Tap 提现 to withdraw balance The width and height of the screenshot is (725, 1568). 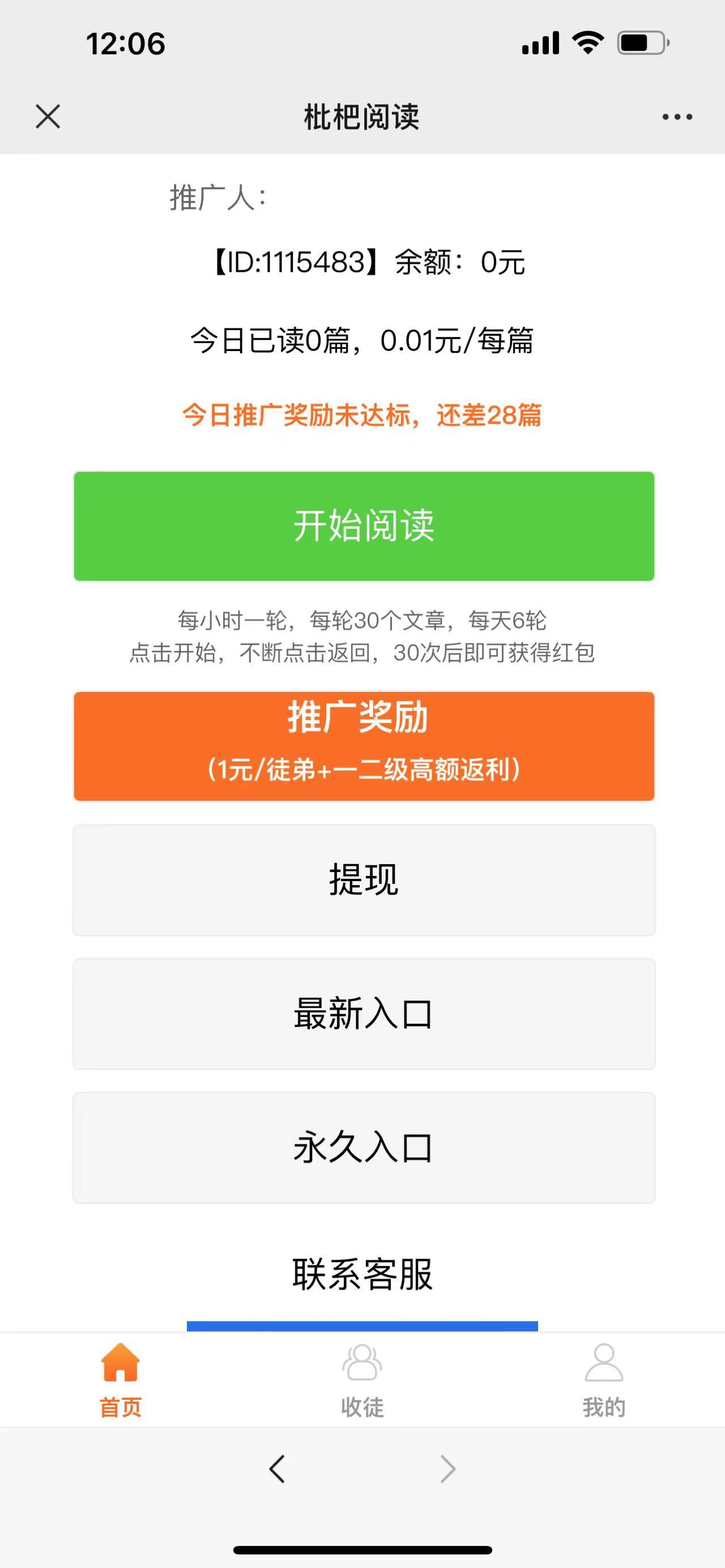pyautogui.click(x=363, y=881)
